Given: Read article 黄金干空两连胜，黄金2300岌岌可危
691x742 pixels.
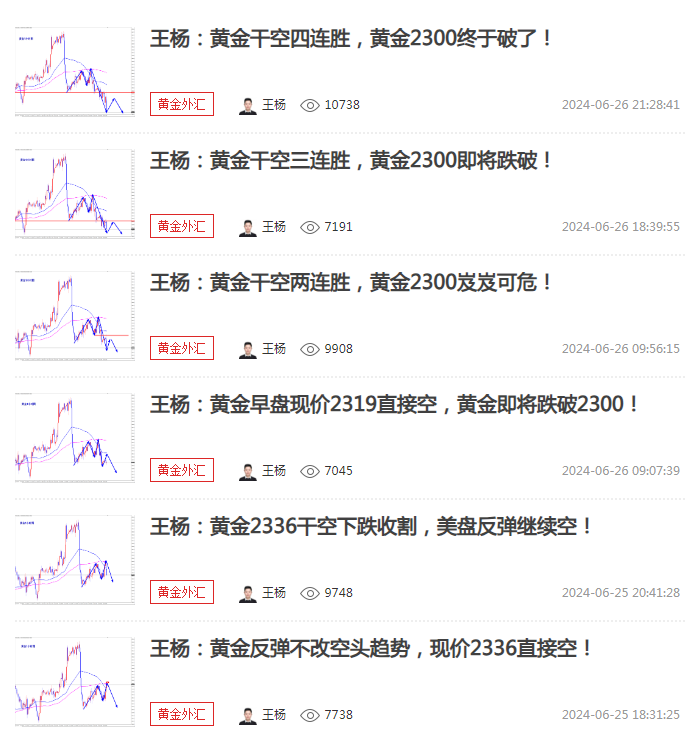Looking at the screenshot, I should 351,283.
